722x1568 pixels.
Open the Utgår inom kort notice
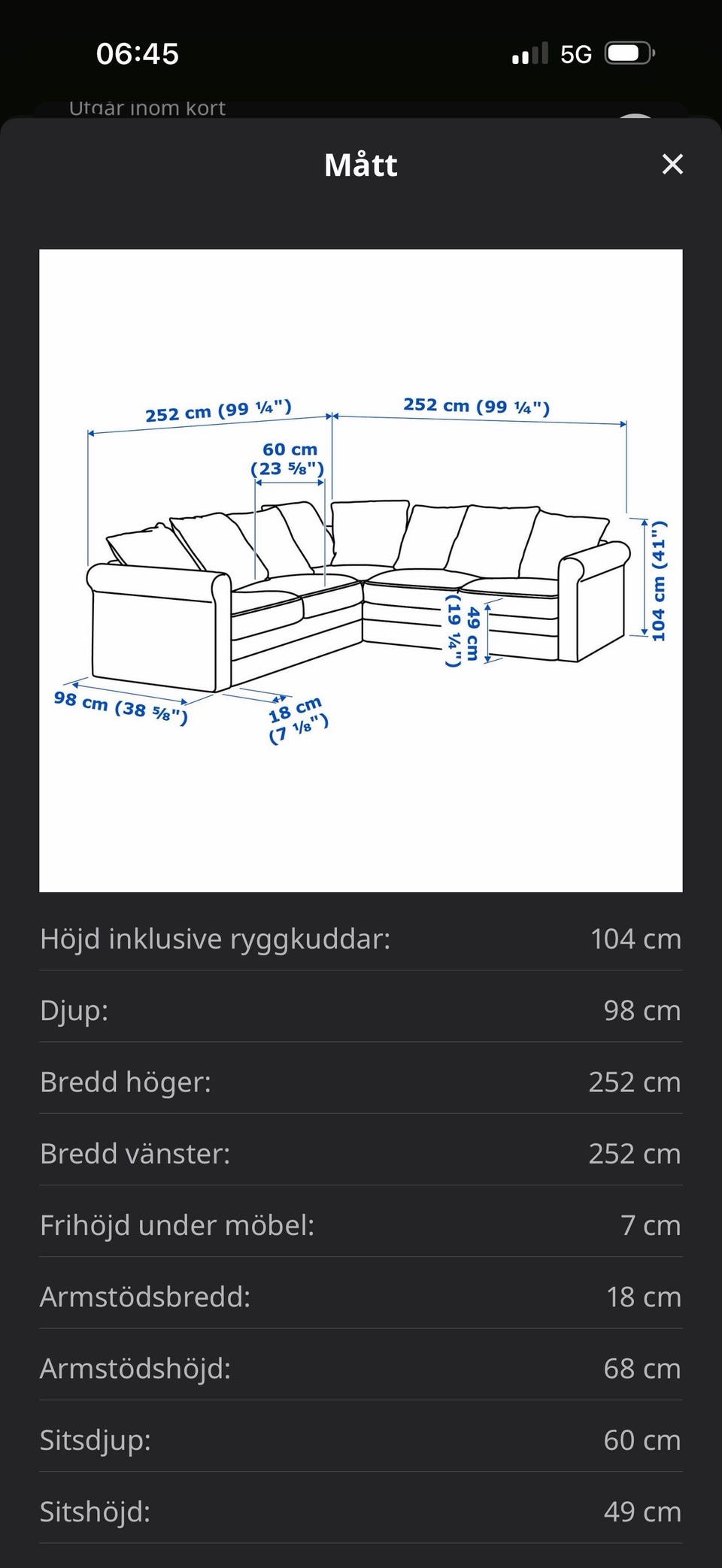147,107
